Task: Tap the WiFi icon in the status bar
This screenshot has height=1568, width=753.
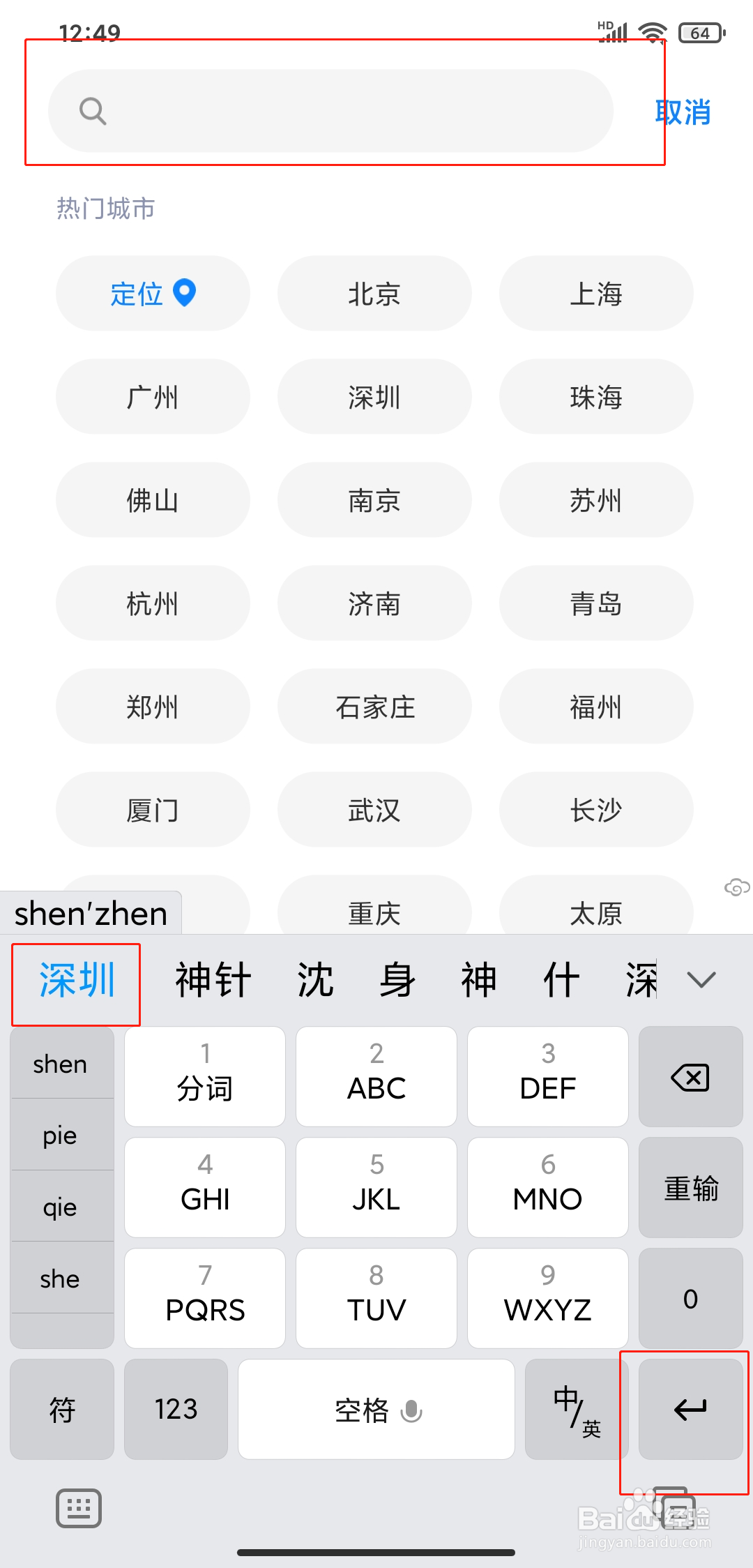Action: 654,31
